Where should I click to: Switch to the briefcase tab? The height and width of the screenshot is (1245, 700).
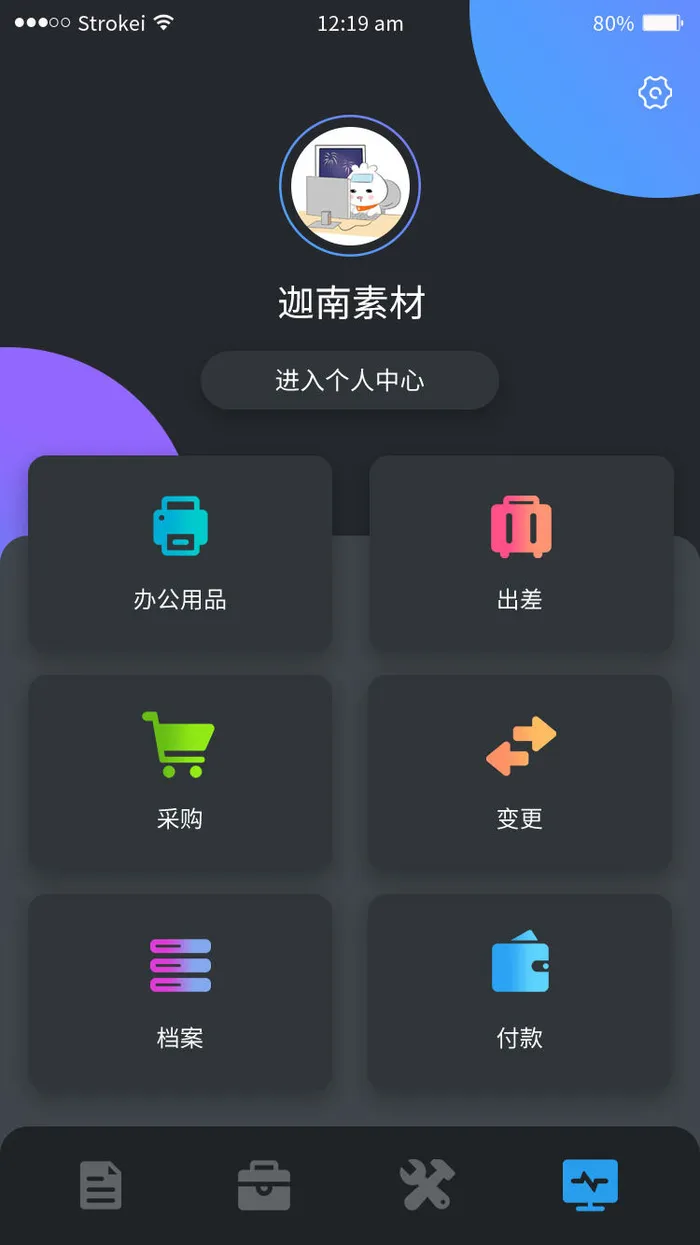click(264, 1186)
